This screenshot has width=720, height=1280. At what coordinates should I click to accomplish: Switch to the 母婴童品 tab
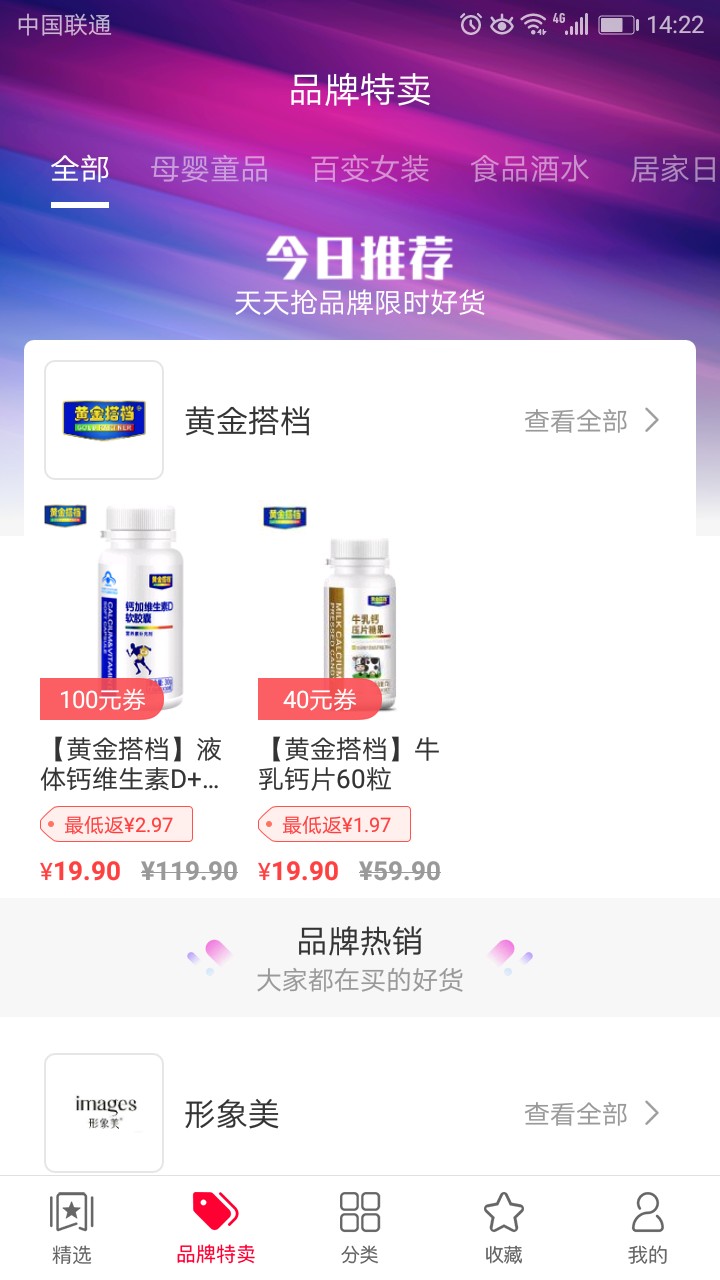pyautogui.click(x=209, y=169)
